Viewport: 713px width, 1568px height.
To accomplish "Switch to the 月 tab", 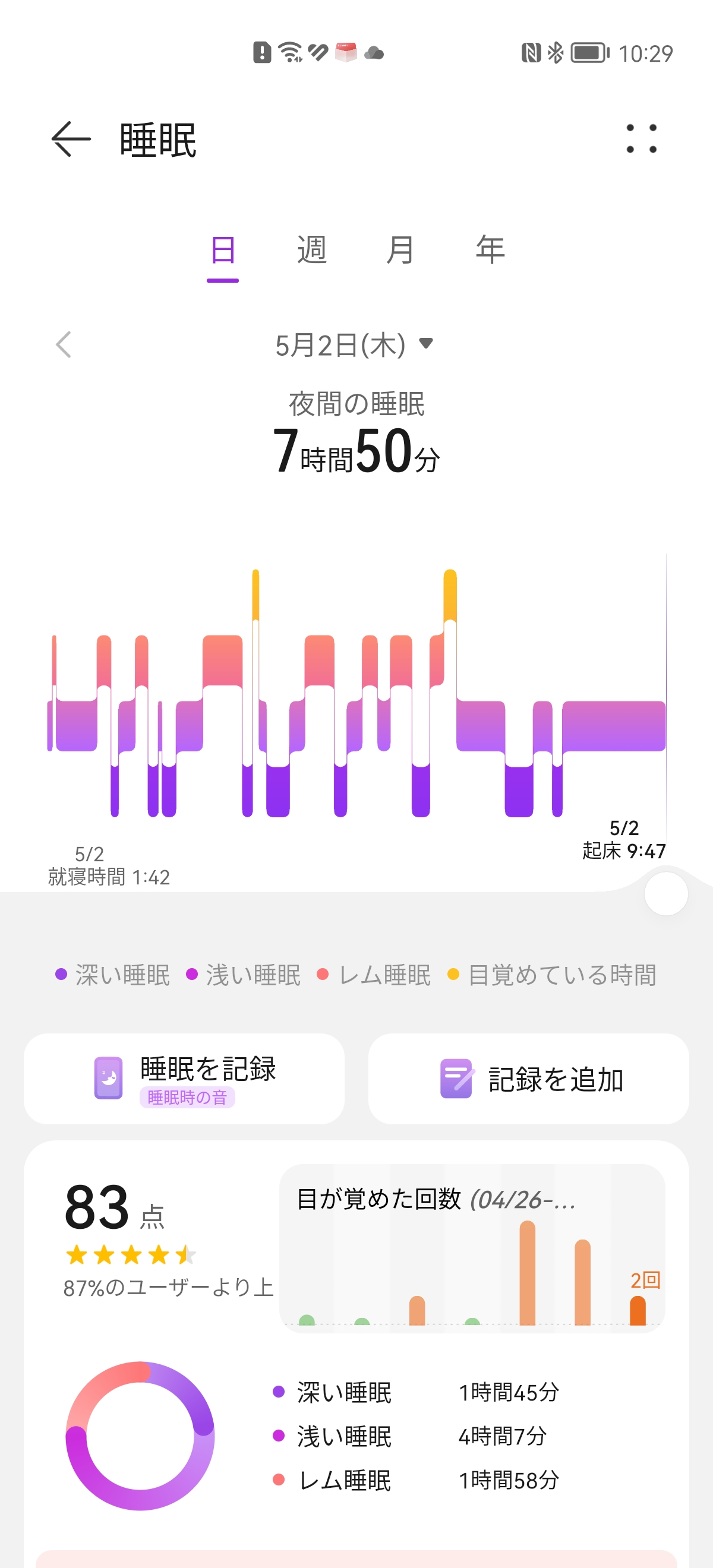I will (400, 250).
